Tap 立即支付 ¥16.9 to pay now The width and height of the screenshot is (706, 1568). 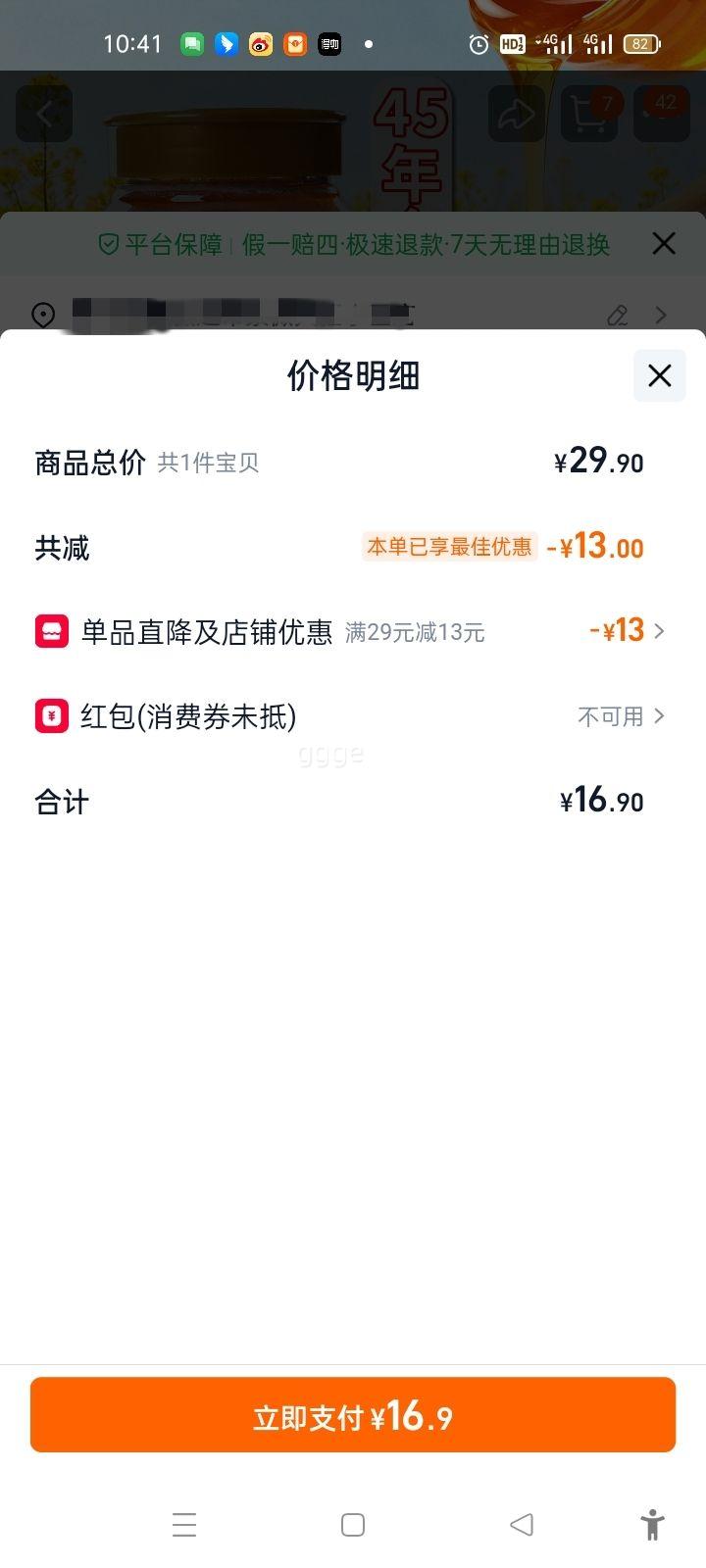click(353, 1415)
